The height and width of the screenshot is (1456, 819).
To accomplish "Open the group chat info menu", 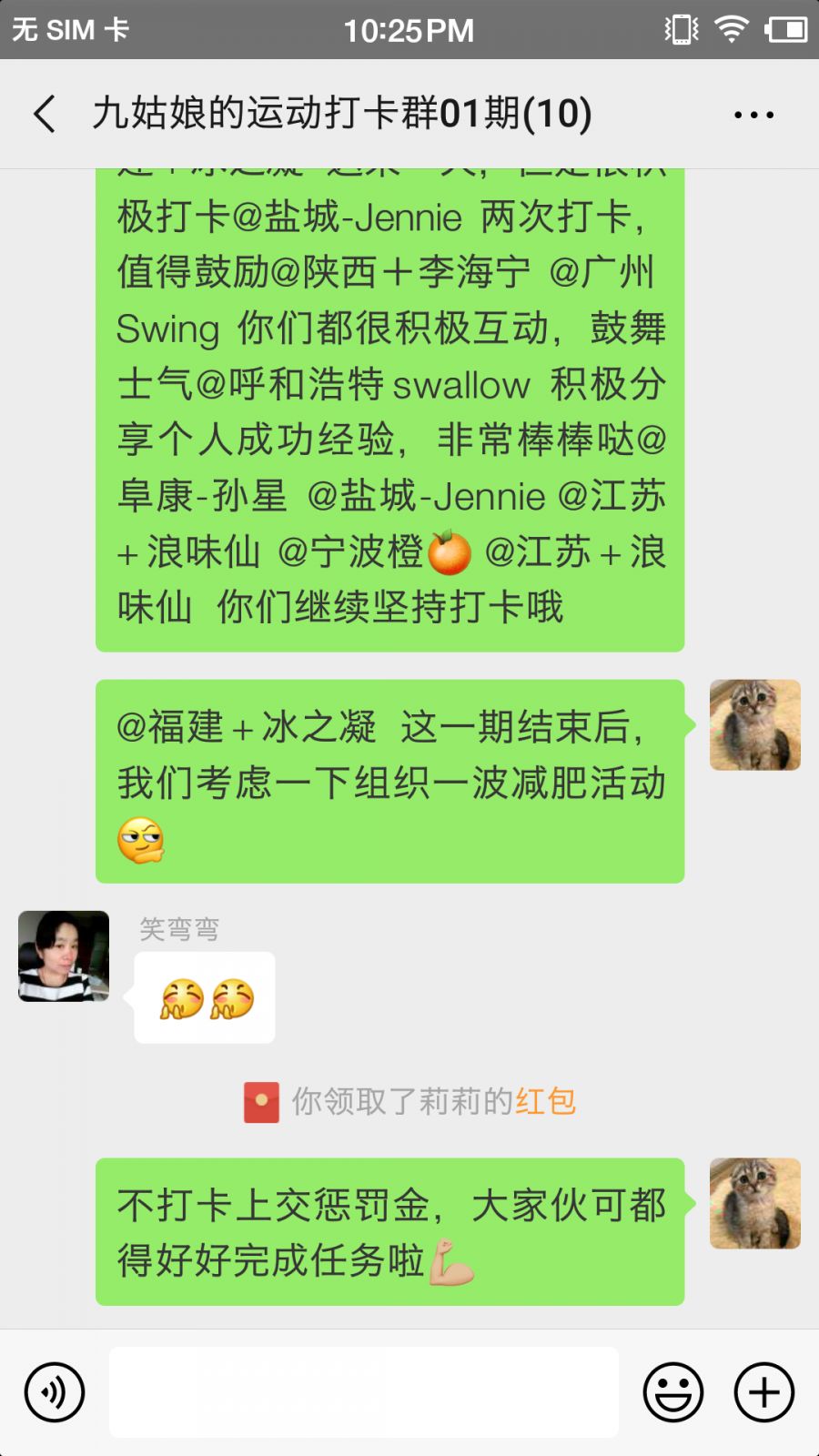I will point(753,115).
